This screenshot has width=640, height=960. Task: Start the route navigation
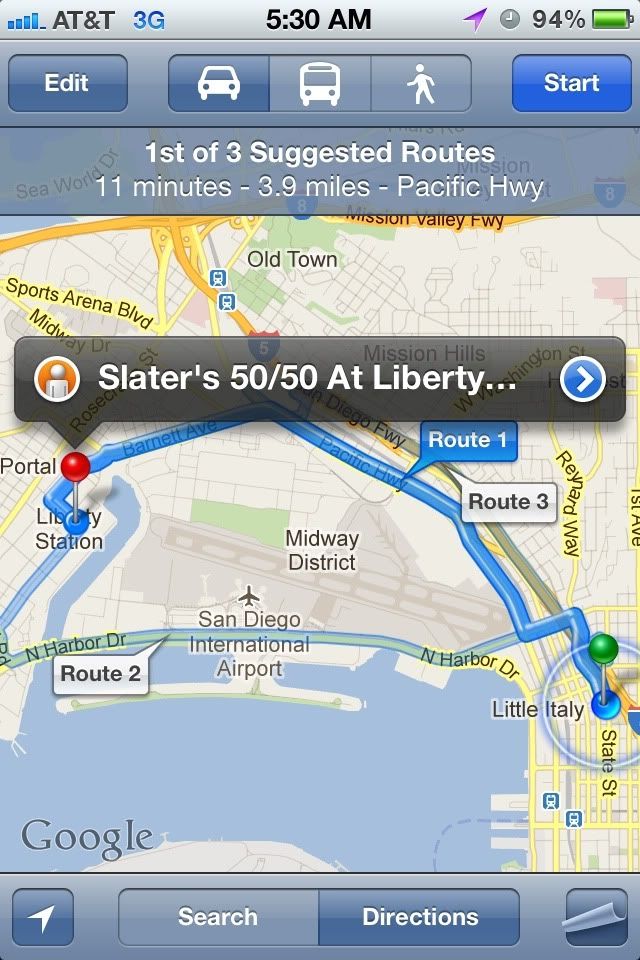(571, 83)
